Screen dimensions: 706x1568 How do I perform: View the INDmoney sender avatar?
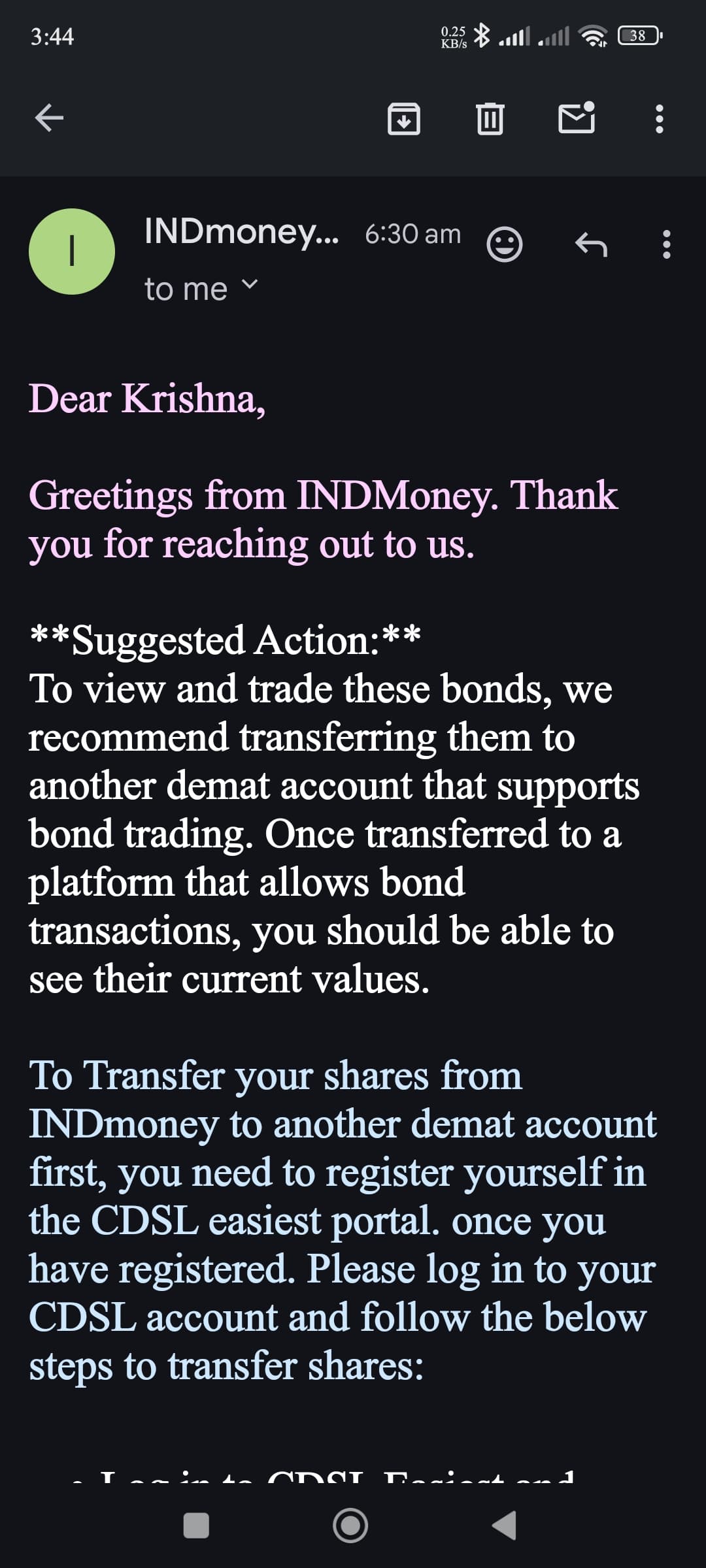72,252
